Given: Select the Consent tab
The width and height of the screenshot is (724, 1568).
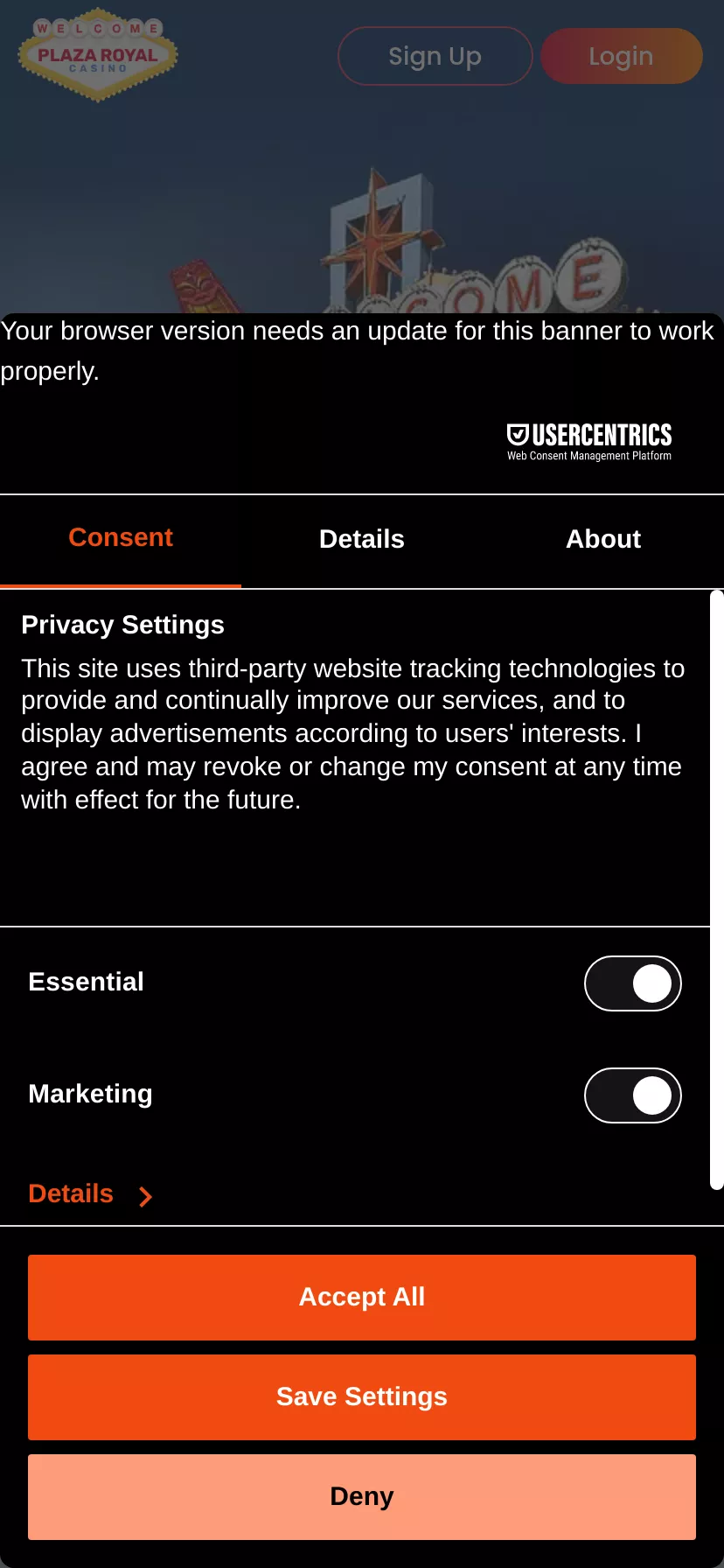Looking at the screenshot, I should (x=121, y=539).
